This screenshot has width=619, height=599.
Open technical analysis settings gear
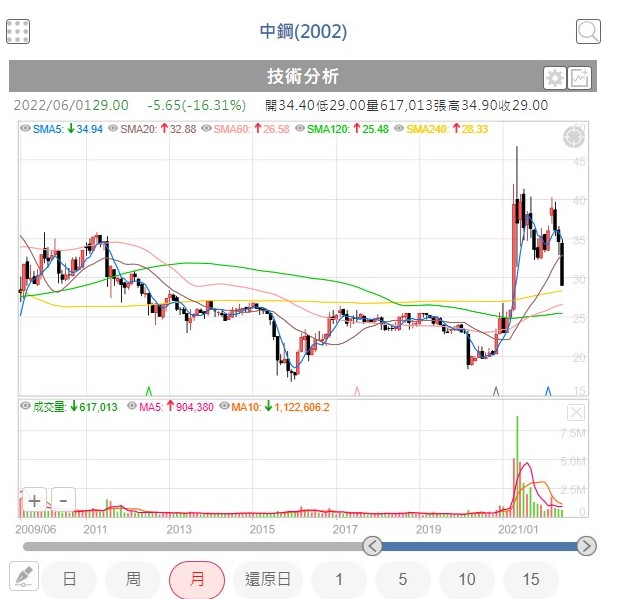(x=555, y=77)
